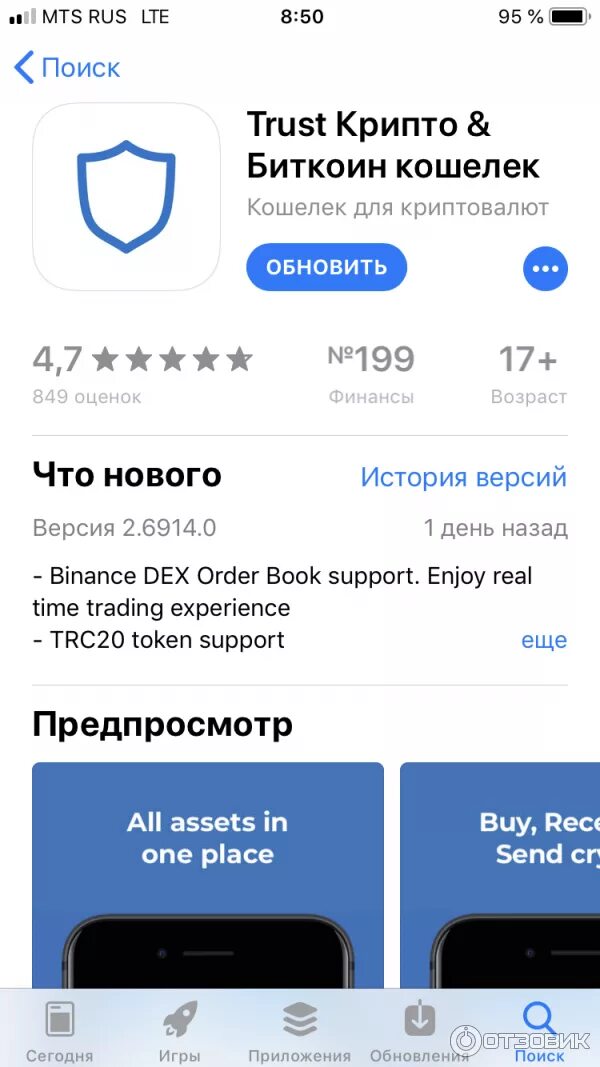Open the three-dot more options menu
The image size is (600, 1067).
point(545,268)
